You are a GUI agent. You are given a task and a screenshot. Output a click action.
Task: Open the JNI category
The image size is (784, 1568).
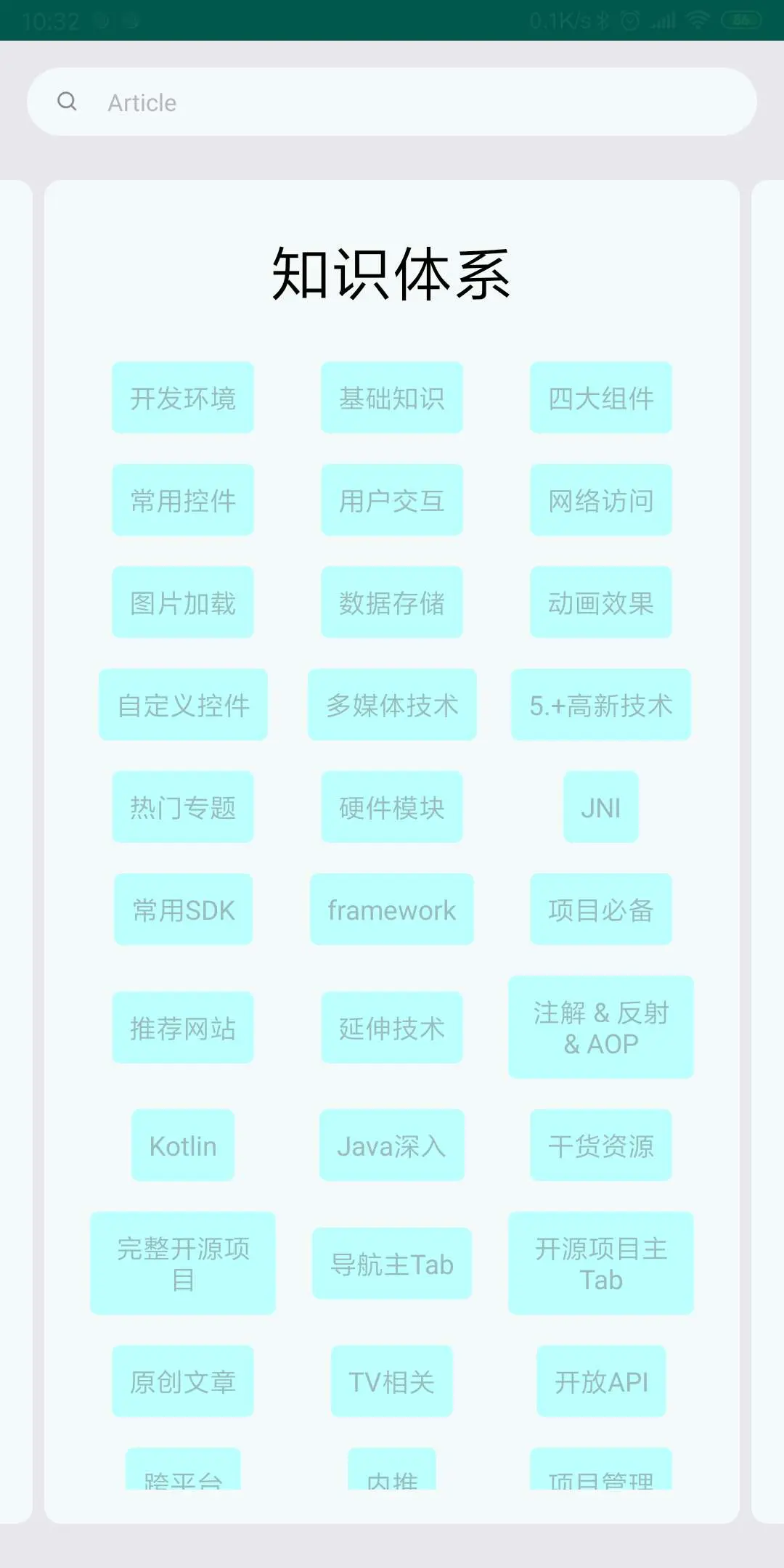point(600,807)
